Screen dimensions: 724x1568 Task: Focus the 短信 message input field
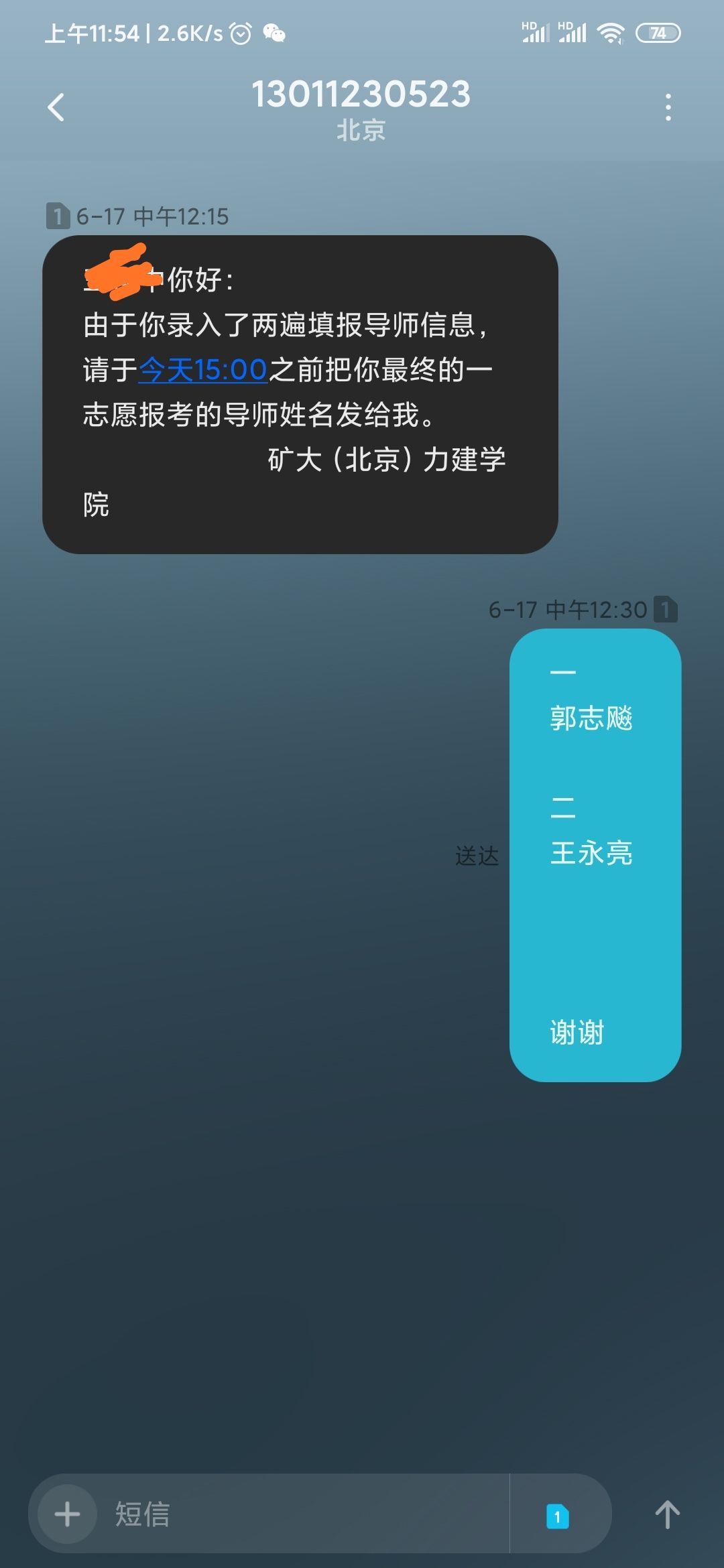(x=302, y=1514)
